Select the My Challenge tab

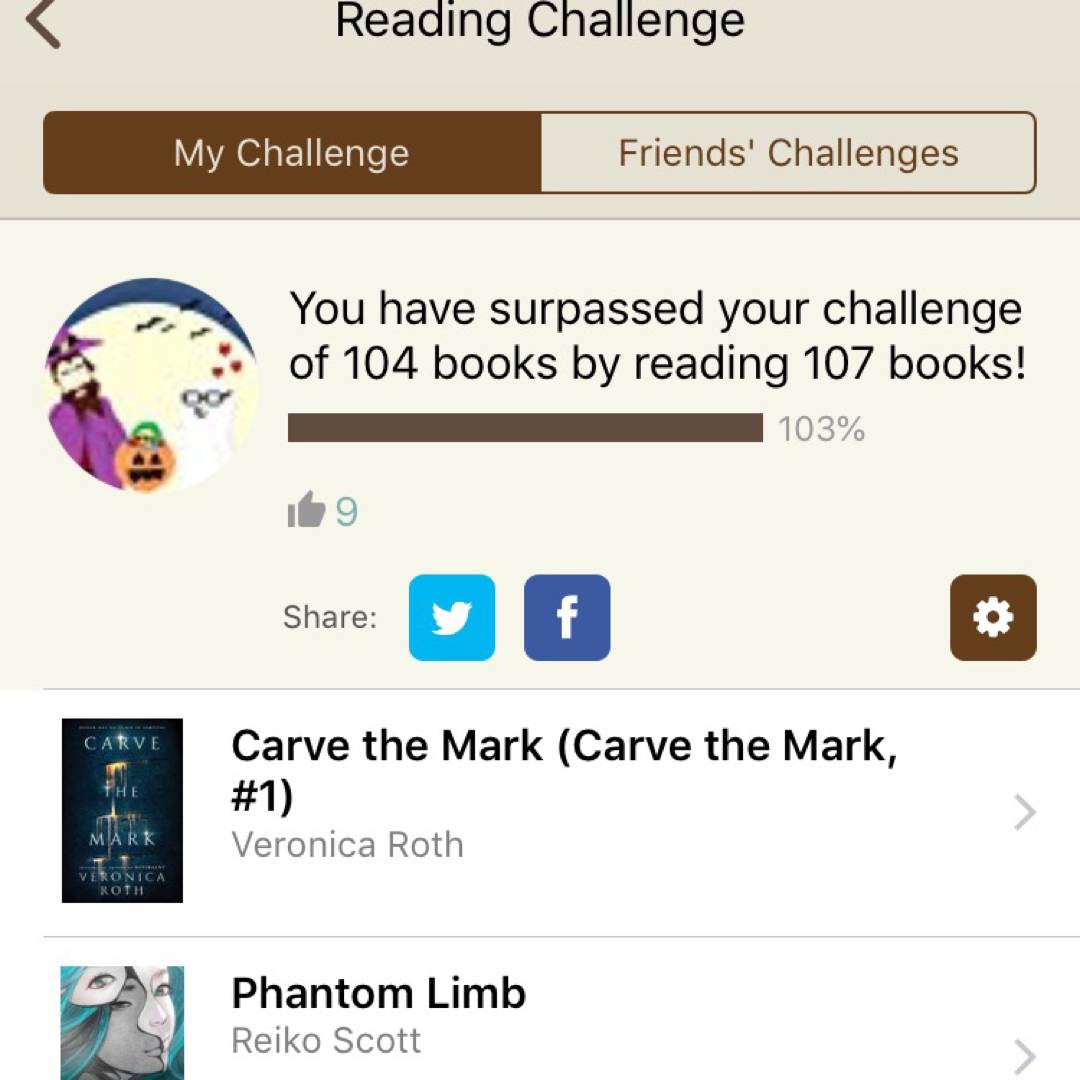click(x=292, y=153)
